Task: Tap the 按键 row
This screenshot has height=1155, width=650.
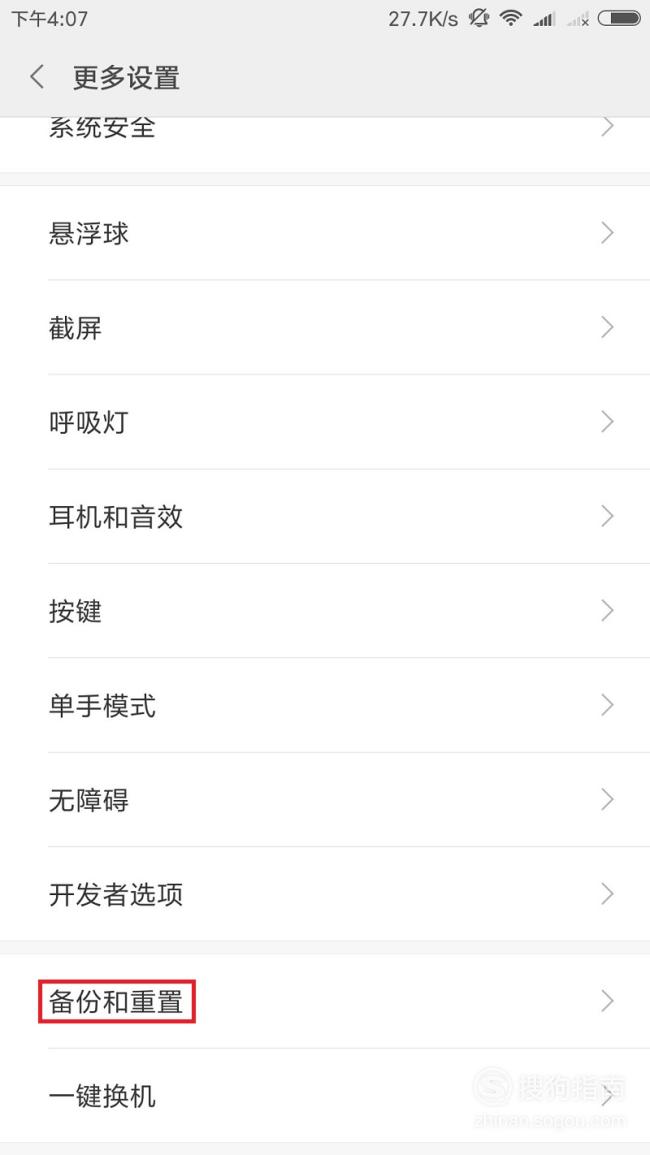Action: (325, 611)
